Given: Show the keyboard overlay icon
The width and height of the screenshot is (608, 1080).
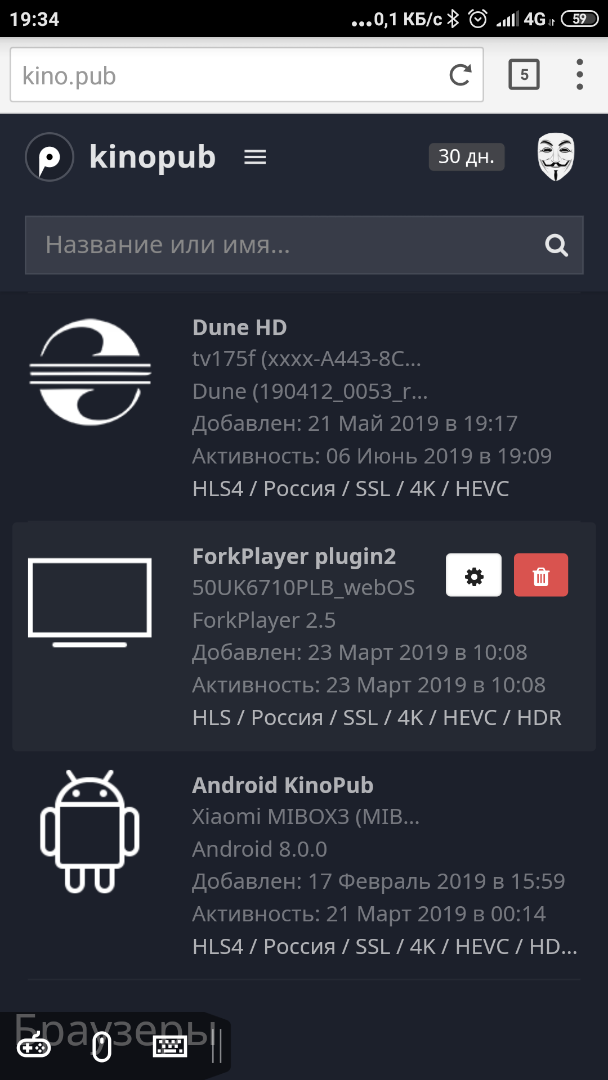Looking at the screenshot, I should [x=170, y=1047].
